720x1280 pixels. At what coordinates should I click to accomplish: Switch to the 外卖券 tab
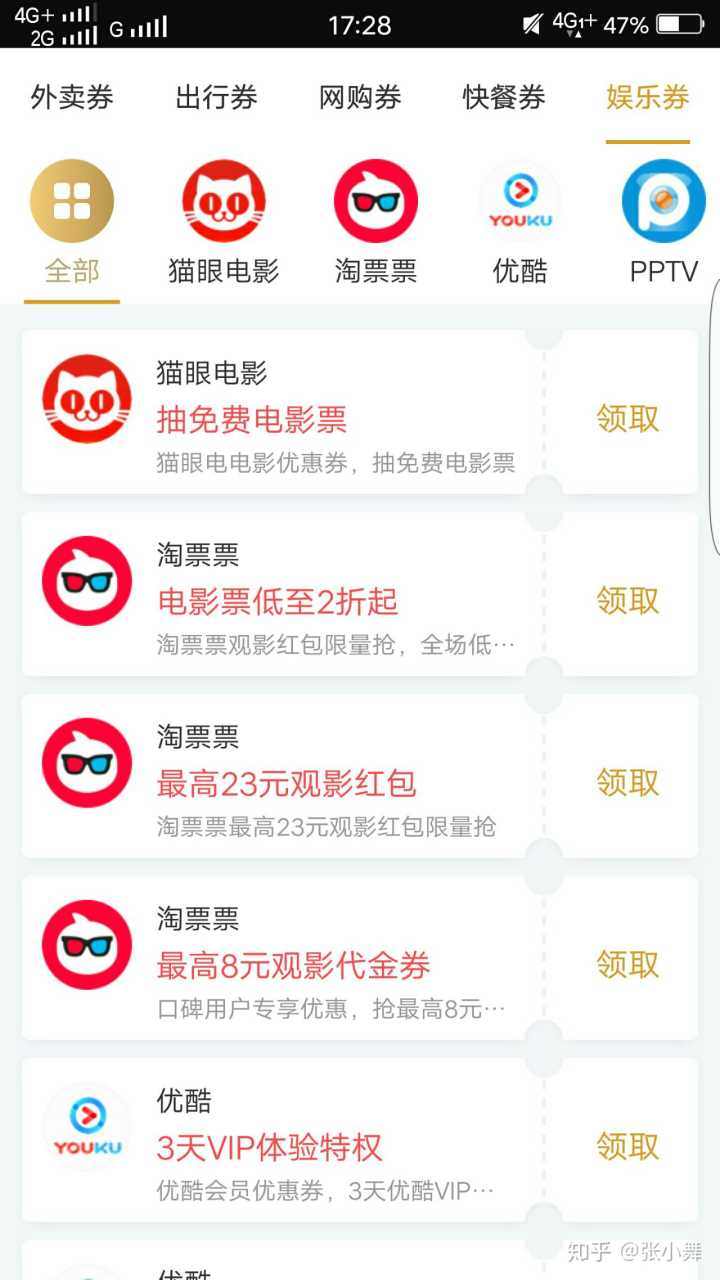coord(72,98)
